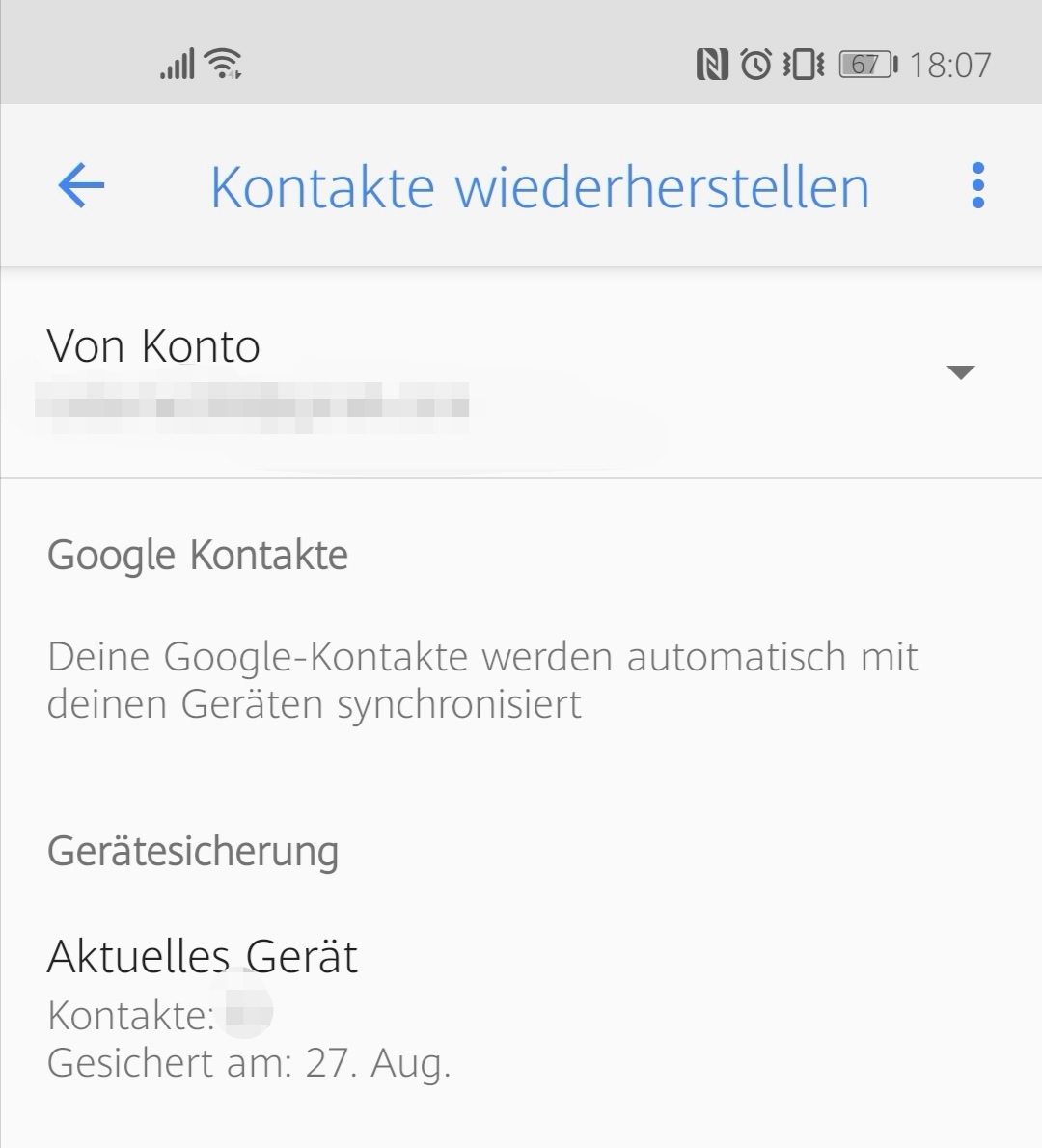
Task: Tap the clock showing 18:07
Action: [950, 64]
